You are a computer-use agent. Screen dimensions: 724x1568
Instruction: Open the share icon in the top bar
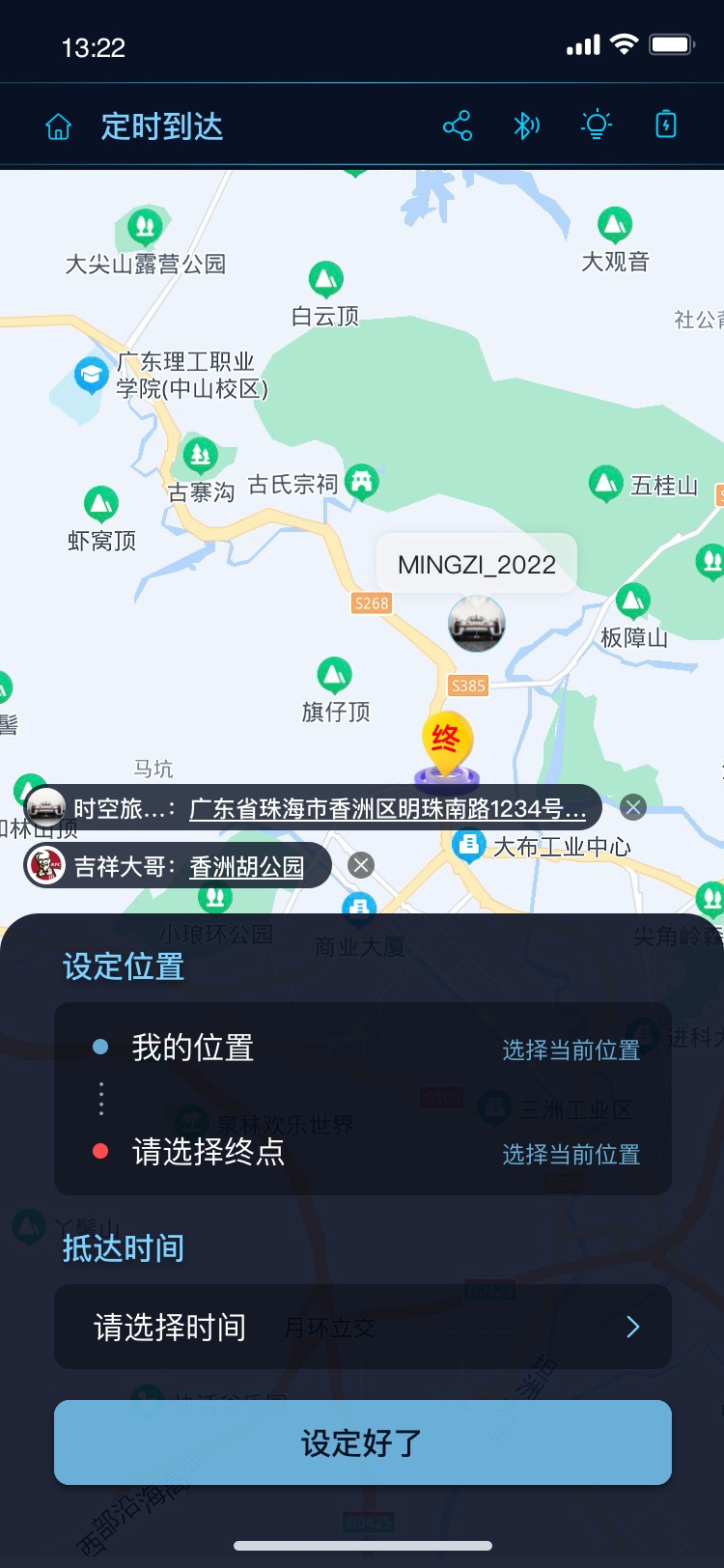pos(458,126)
